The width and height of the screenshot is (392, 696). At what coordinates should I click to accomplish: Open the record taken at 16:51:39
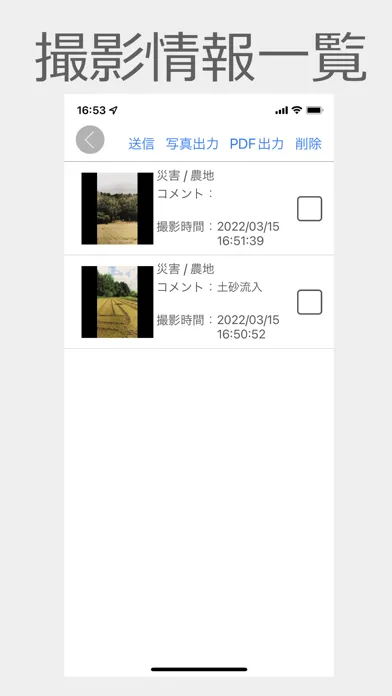199,209
